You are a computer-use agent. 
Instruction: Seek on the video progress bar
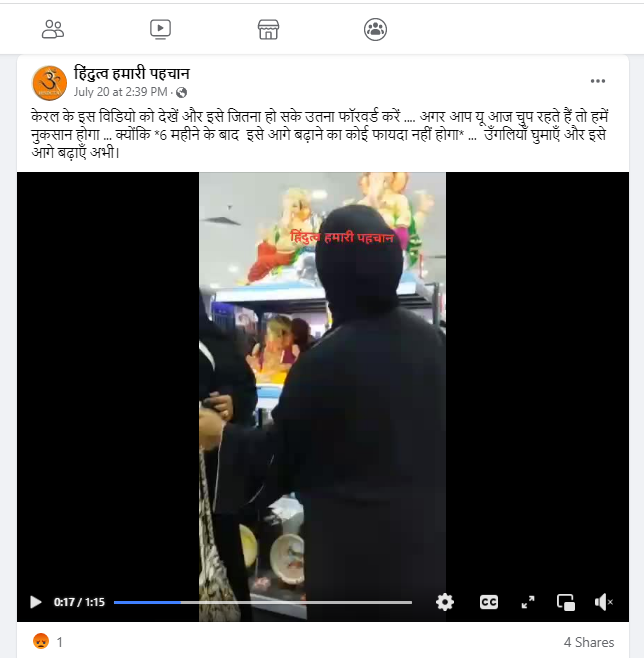coord(262,602)
